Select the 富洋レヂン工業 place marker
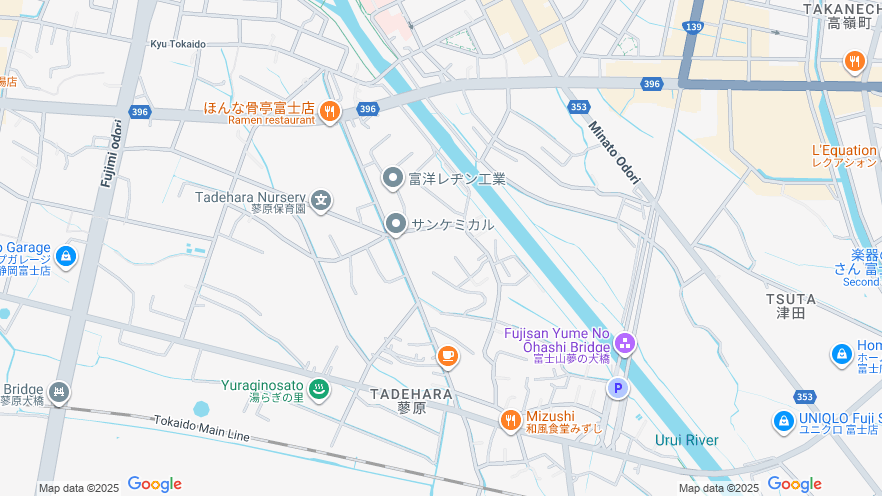 click(394, 178)
